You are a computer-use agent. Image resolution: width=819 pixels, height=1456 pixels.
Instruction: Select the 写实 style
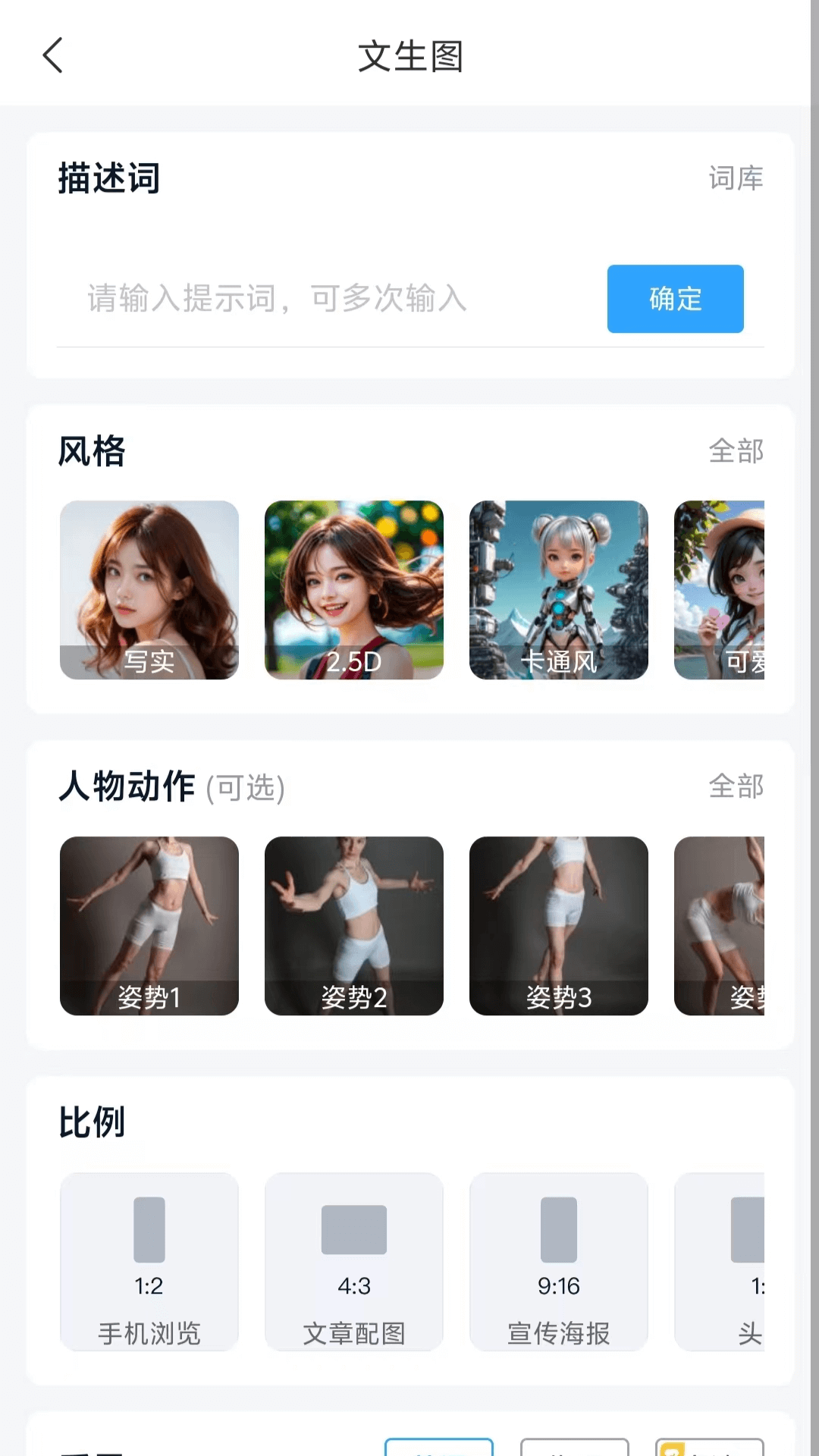149,590
